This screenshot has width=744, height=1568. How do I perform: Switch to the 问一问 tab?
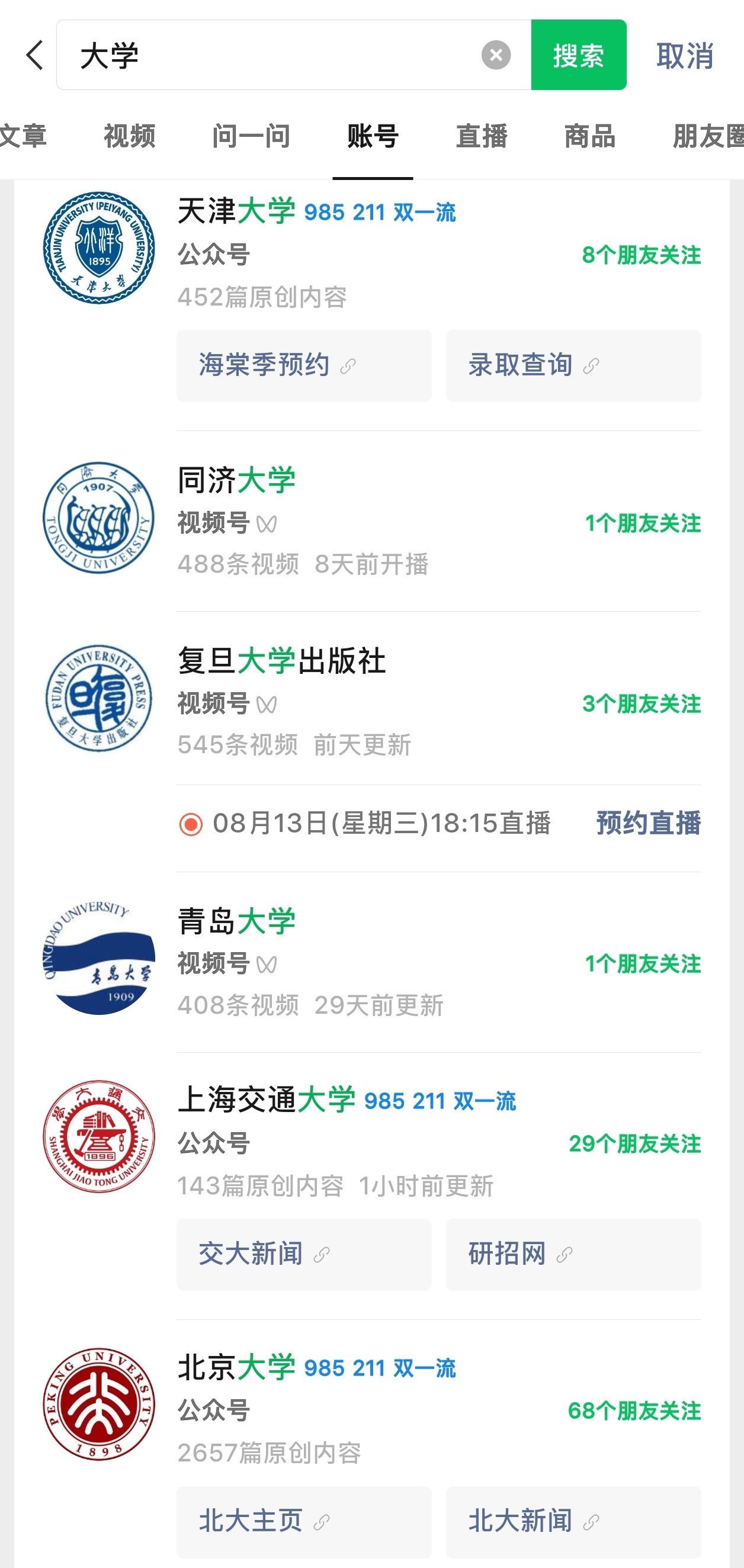coord(251,136)
